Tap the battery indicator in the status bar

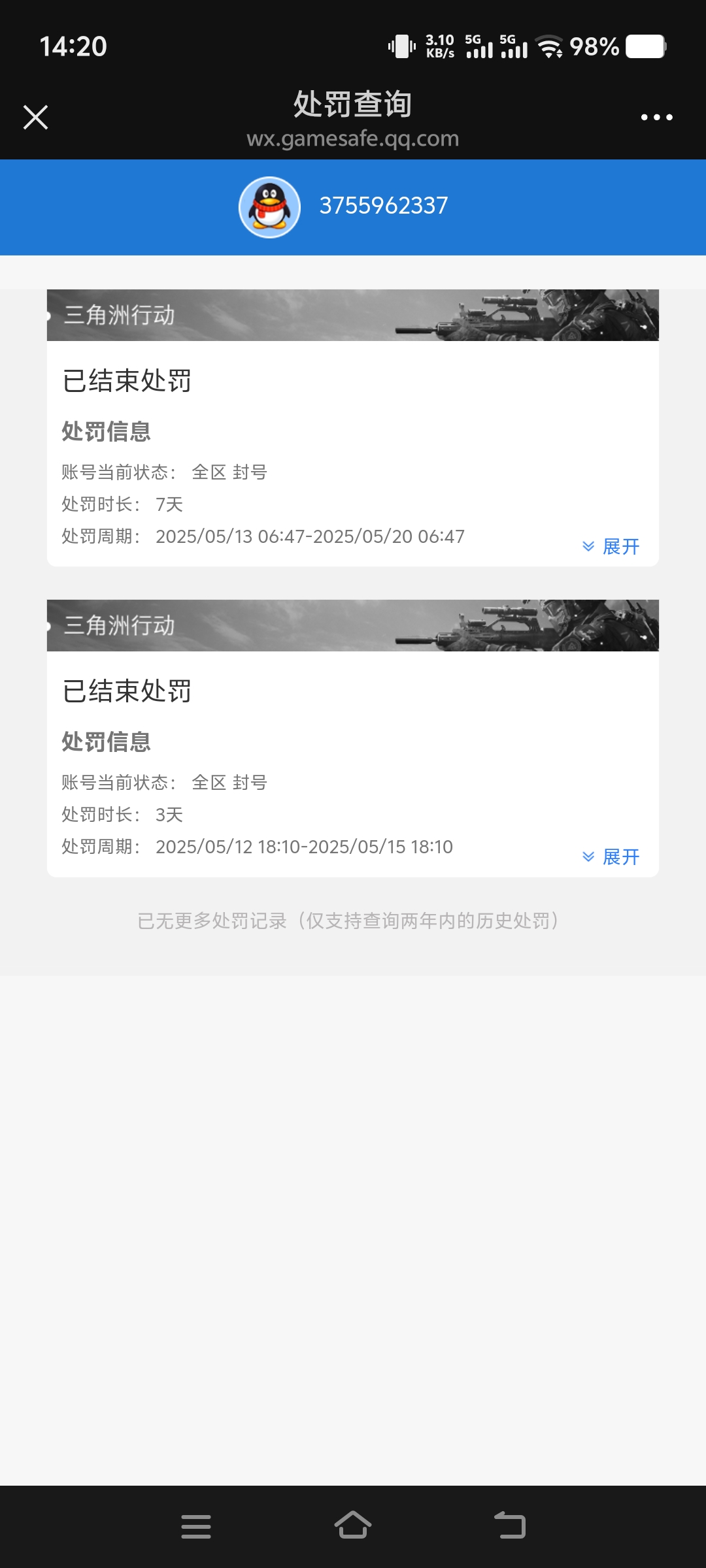coord(645,46)
